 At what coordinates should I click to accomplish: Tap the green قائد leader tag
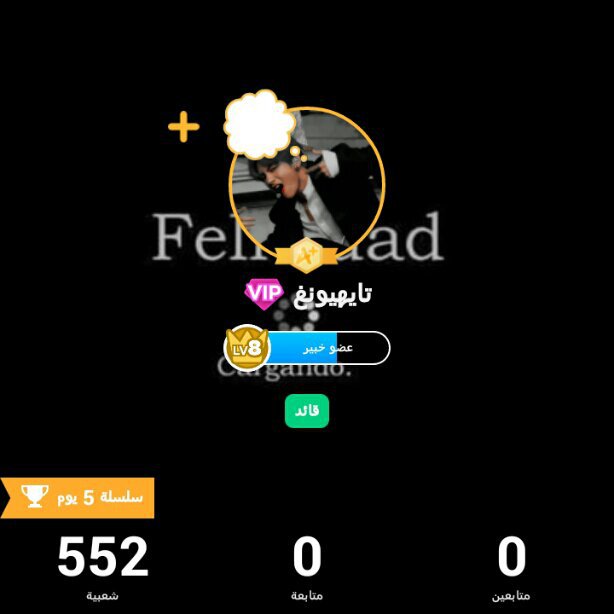(x=307, y=411)
